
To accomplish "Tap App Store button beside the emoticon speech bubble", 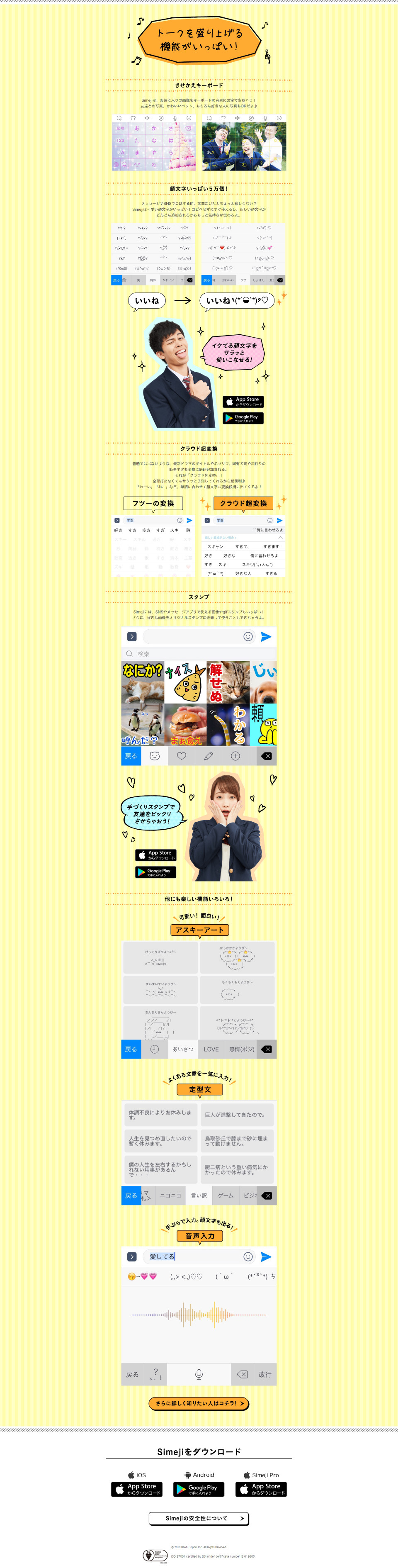I will (x=243, y=402).
